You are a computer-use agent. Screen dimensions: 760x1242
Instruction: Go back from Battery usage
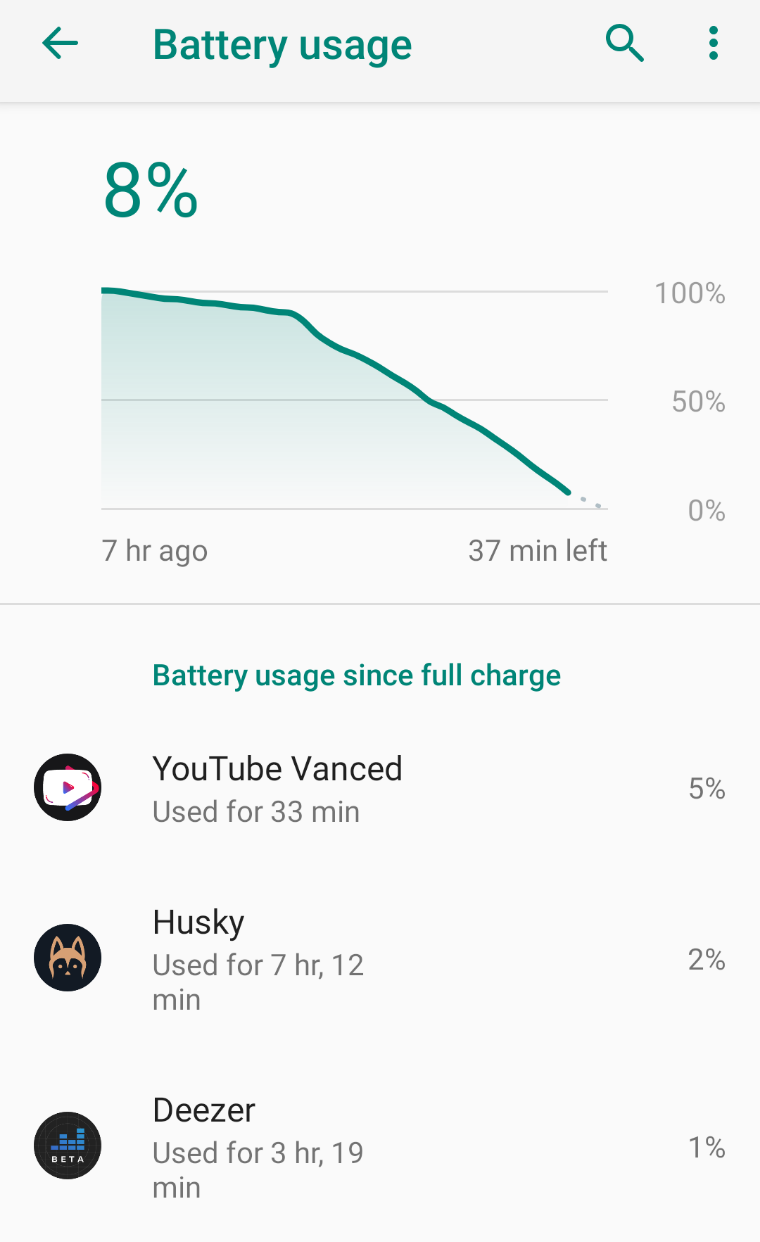tap(60, 44)
